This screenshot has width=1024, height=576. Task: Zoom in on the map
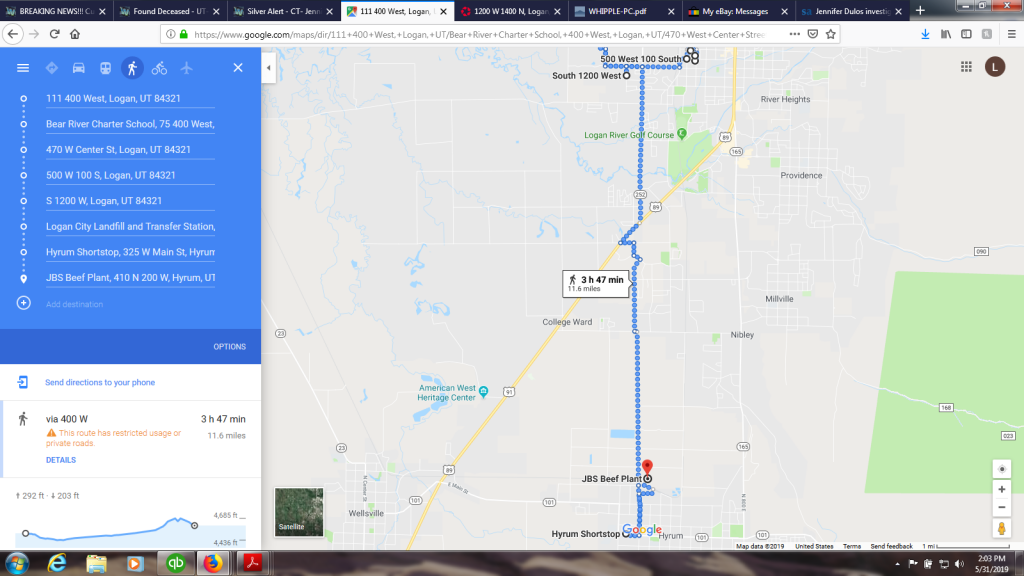pos(1001,489)
